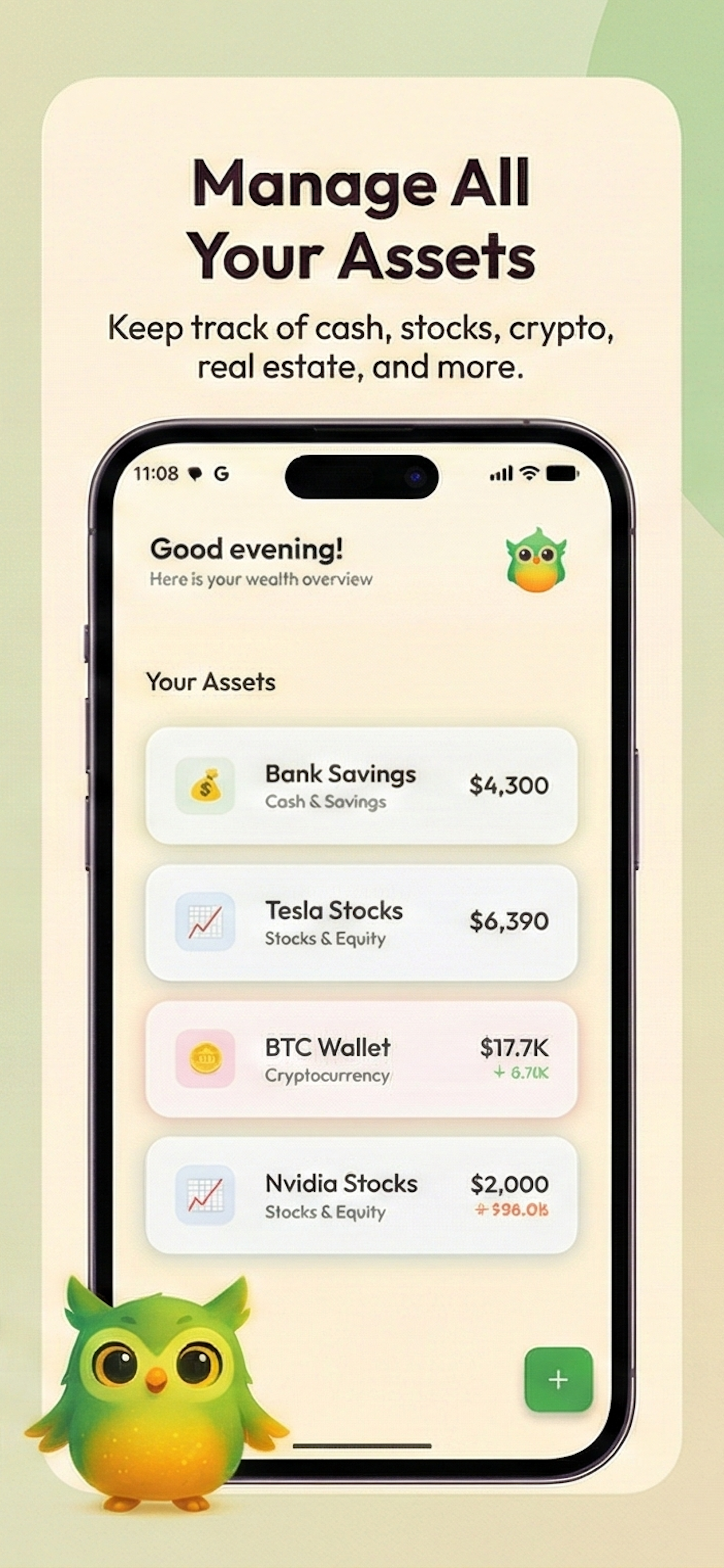Screen dimensions: 724x1568
Task: Tap the Your Assets section header
Action: coord(211,682)
